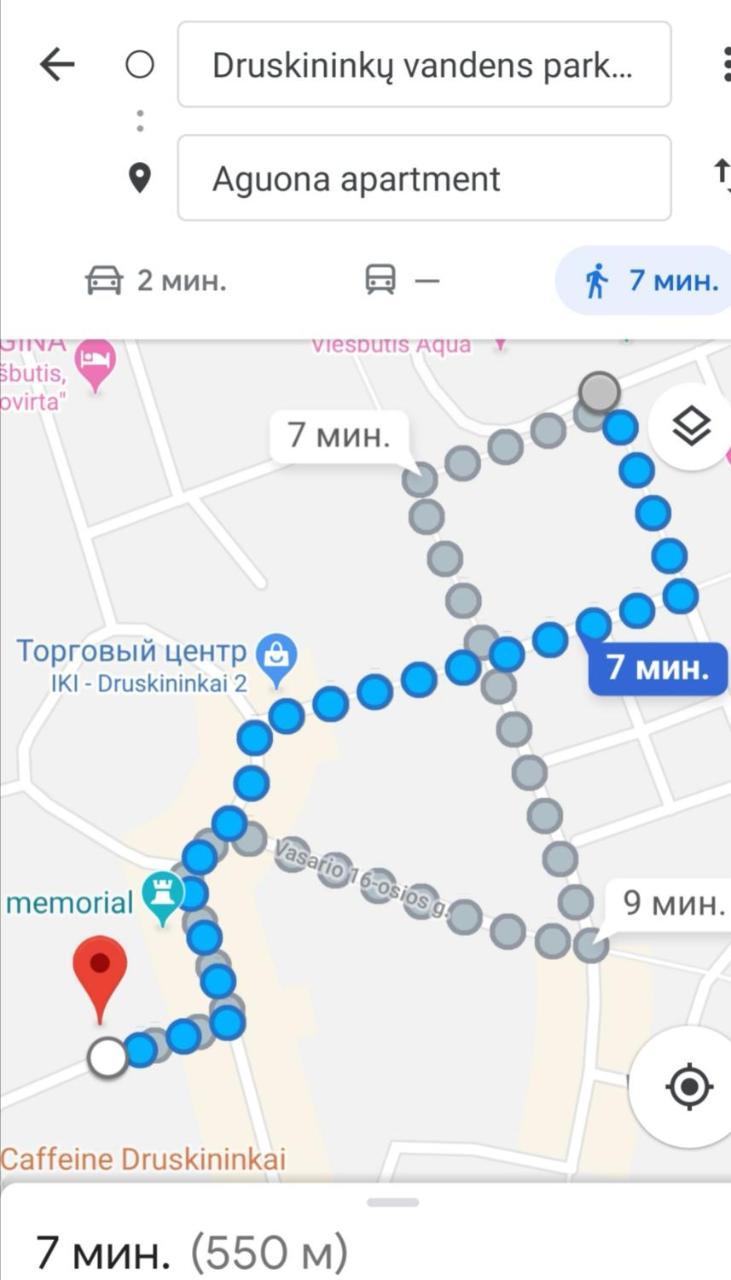731x1280 pixels.
Task: Edit the starting point Druskininkų vandens park field
Action: click(x=423, y=66)
